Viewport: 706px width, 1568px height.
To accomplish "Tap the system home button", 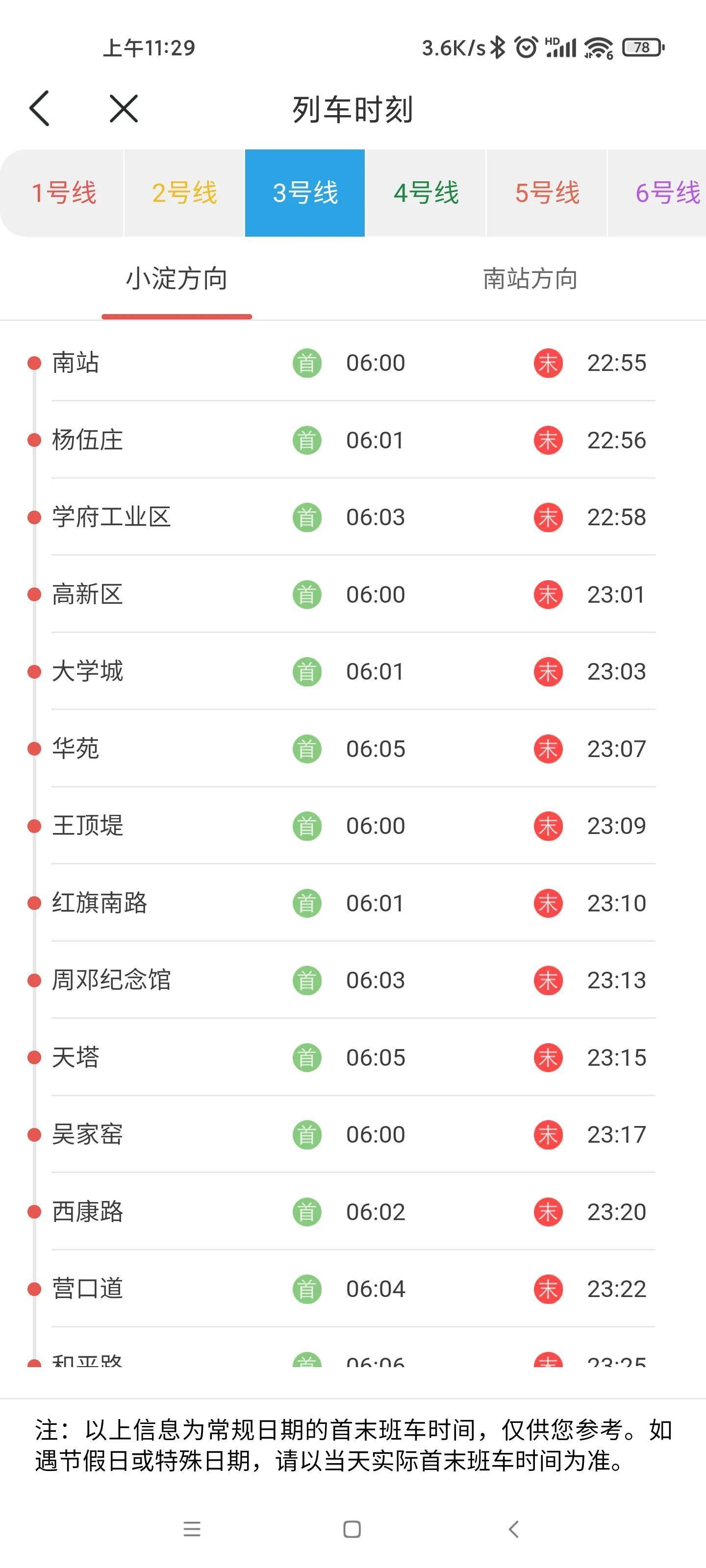I will 352,1529.
